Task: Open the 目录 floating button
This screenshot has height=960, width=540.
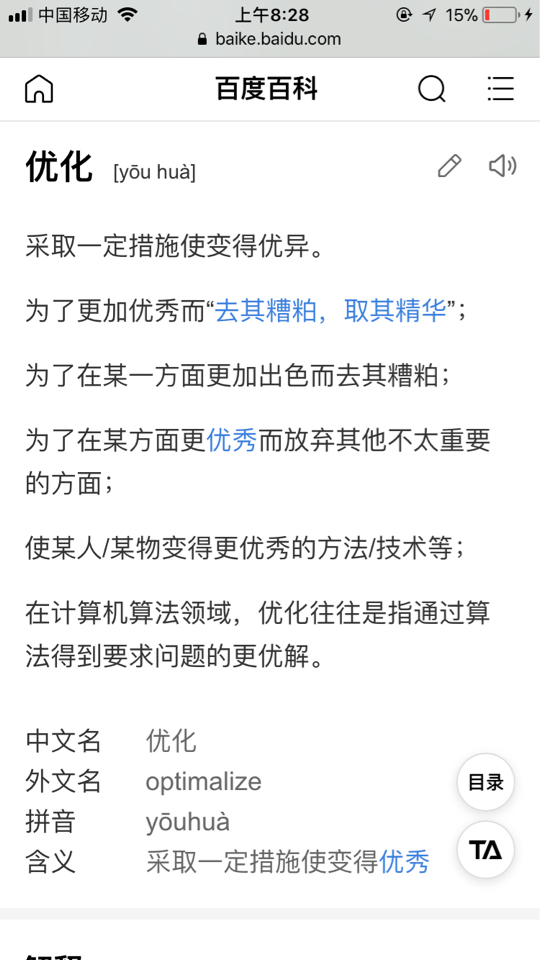Action: point(486,782)
